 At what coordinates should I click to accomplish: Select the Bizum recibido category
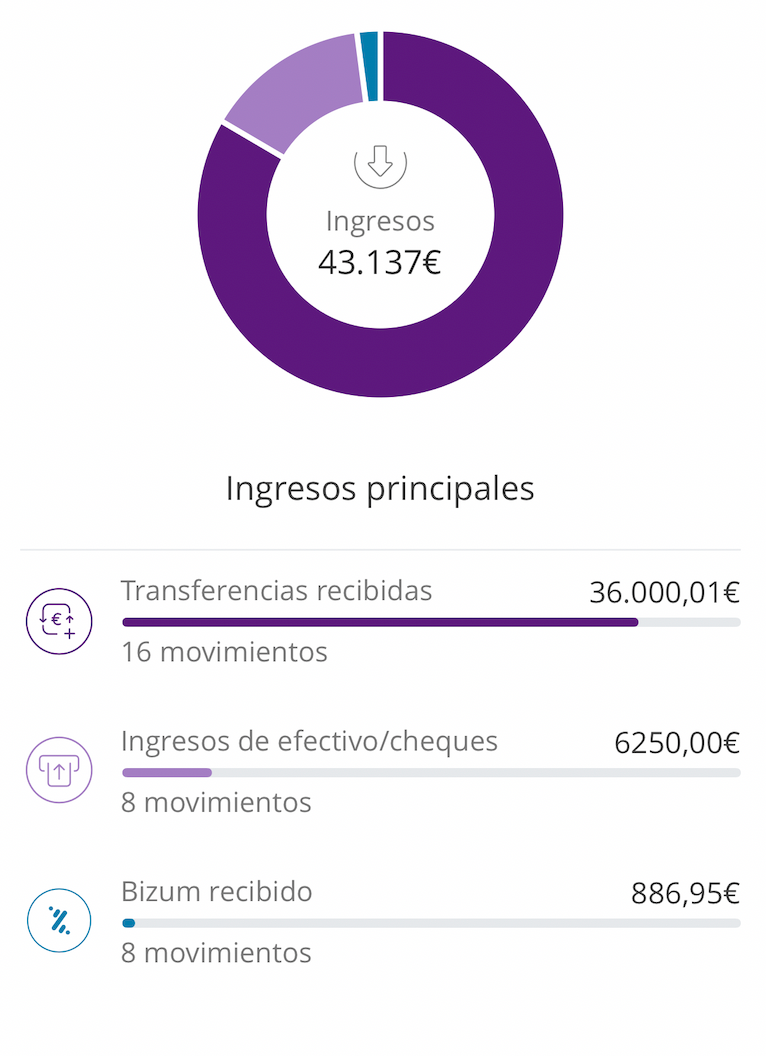pos(380,921)
